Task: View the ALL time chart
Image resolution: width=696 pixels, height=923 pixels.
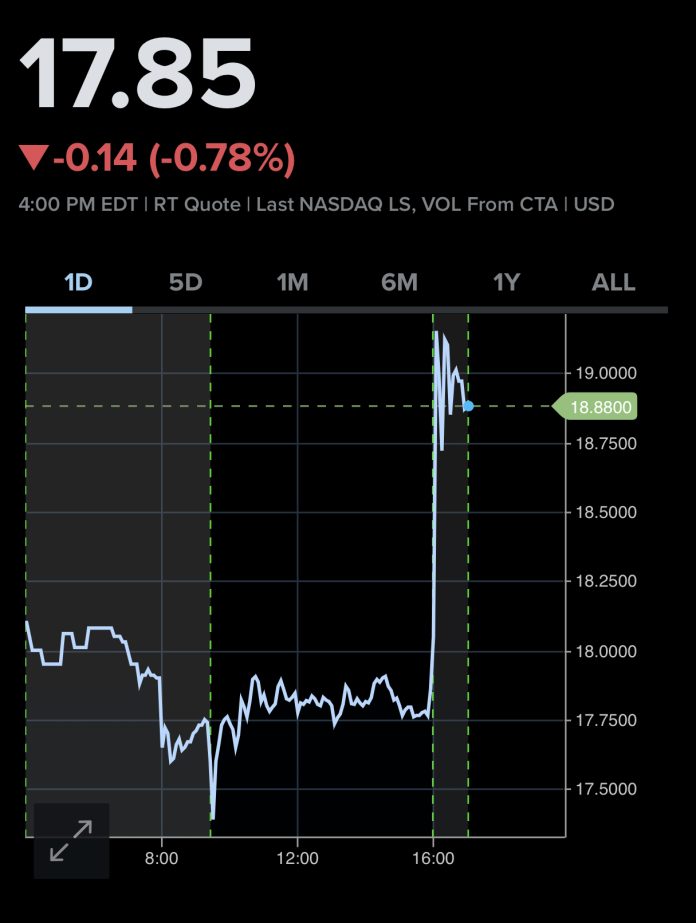Action: click(613, 283)
